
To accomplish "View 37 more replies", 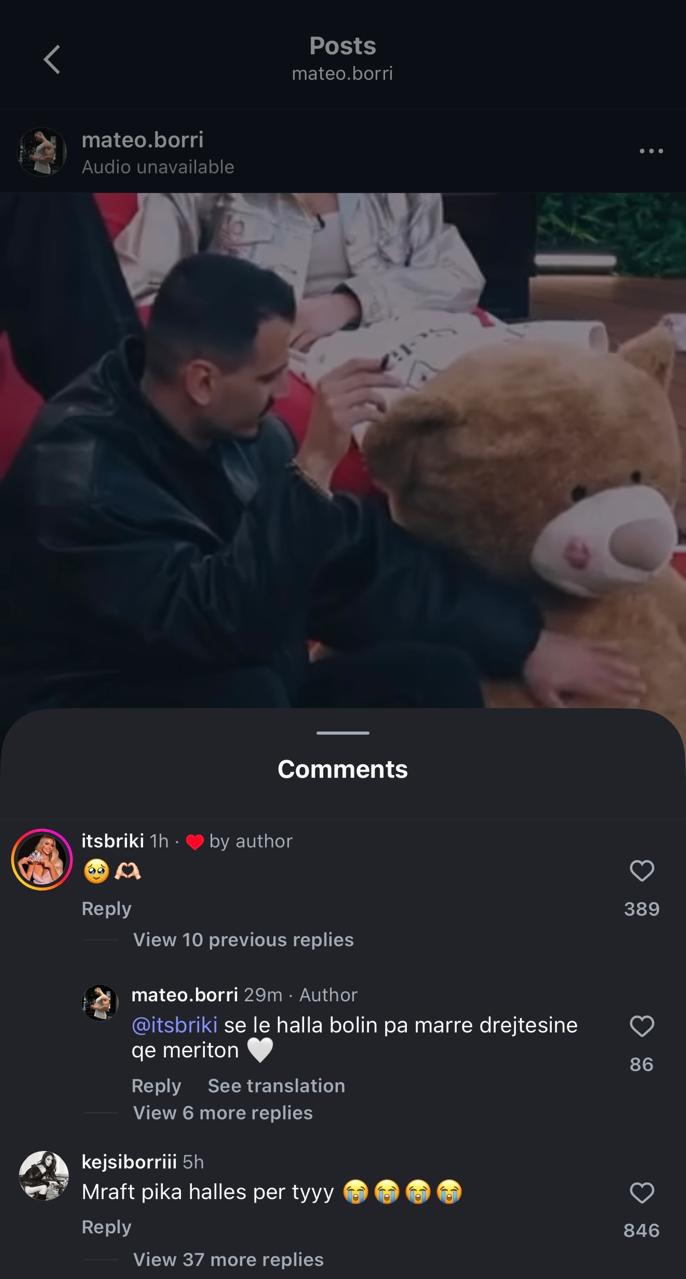I will click(x=228, y=1259).
